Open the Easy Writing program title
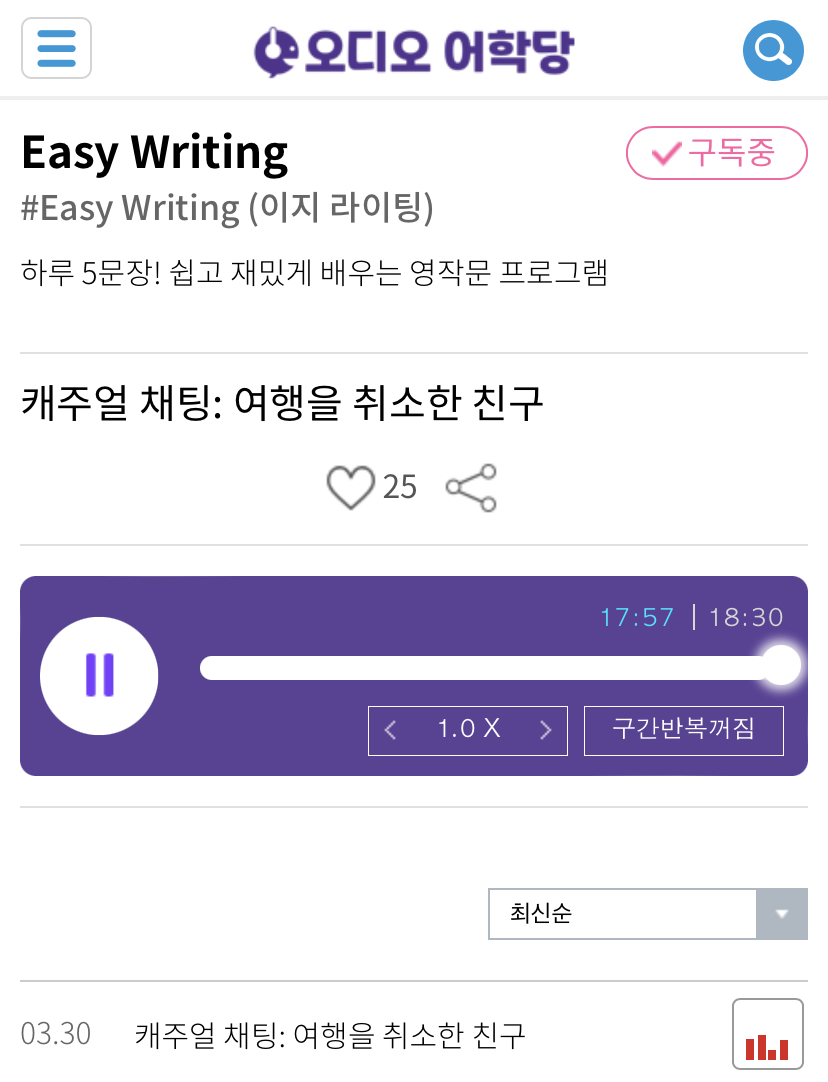 point(154,152)
